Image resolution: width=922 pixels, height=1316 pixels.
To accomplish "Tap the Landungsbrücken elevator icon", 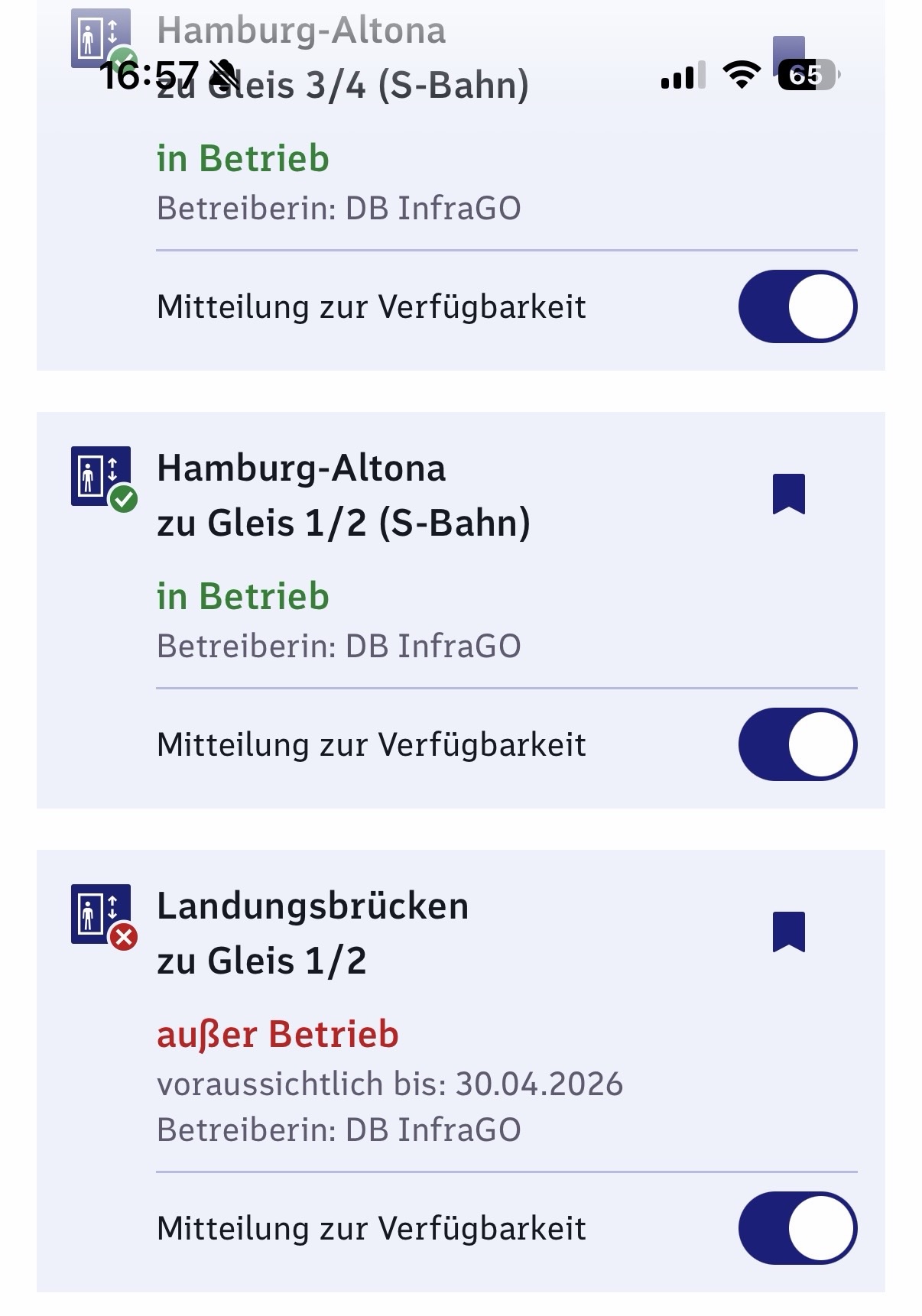I will coord(96,911).
